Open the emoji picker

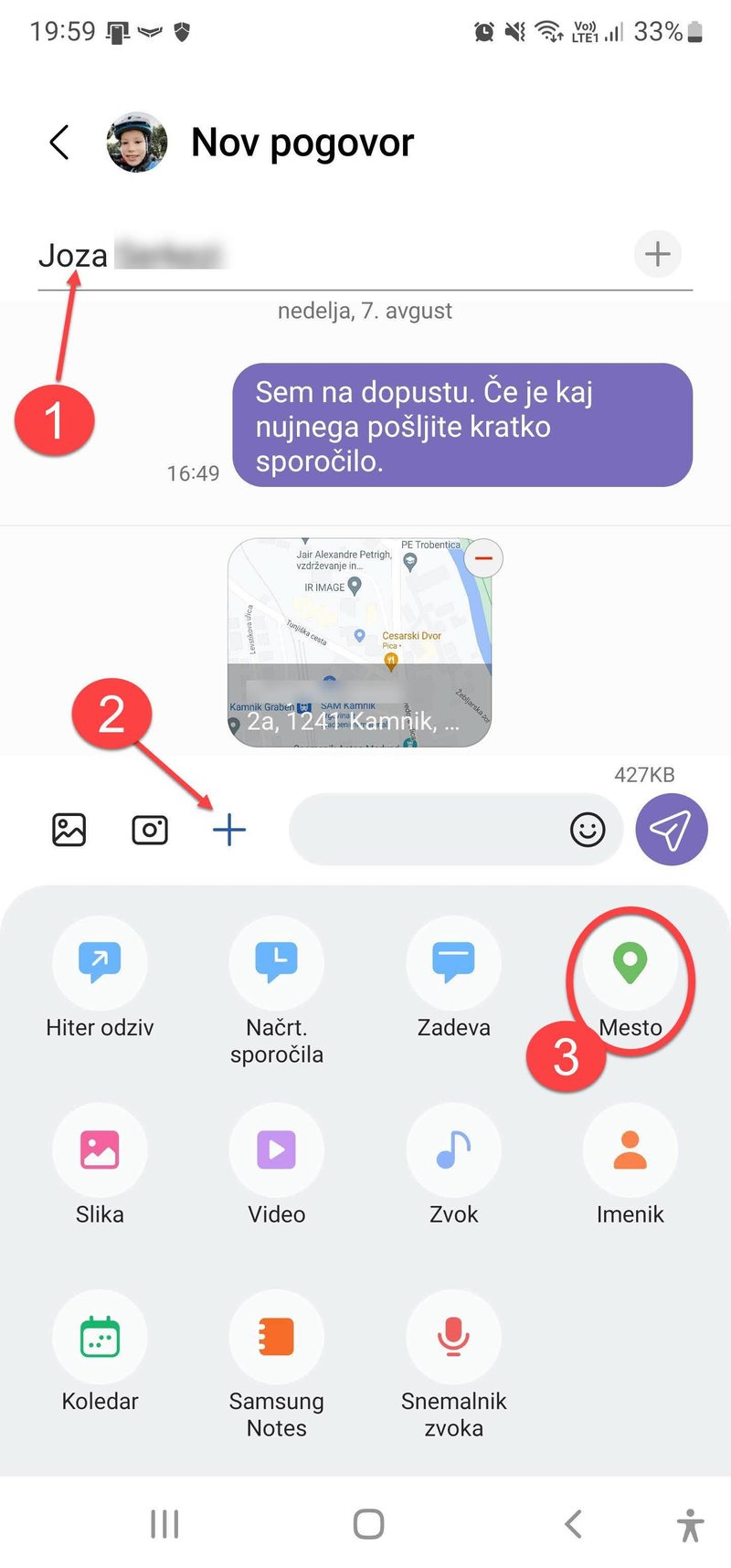(x=588, y=830)
